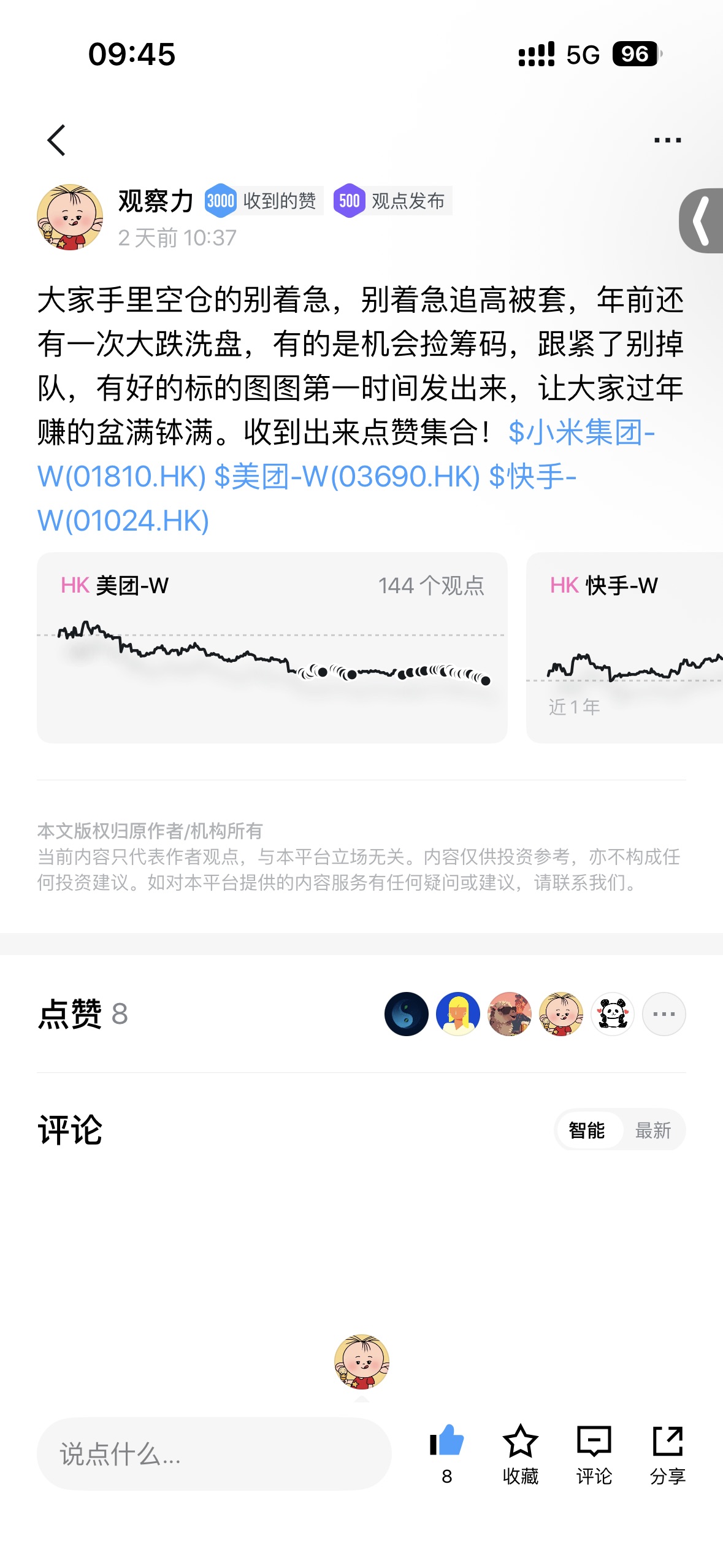The height and width of the screenshot is (1568, 723).
Task: Show more users who liked this post
Action: tap(664, 1014)
